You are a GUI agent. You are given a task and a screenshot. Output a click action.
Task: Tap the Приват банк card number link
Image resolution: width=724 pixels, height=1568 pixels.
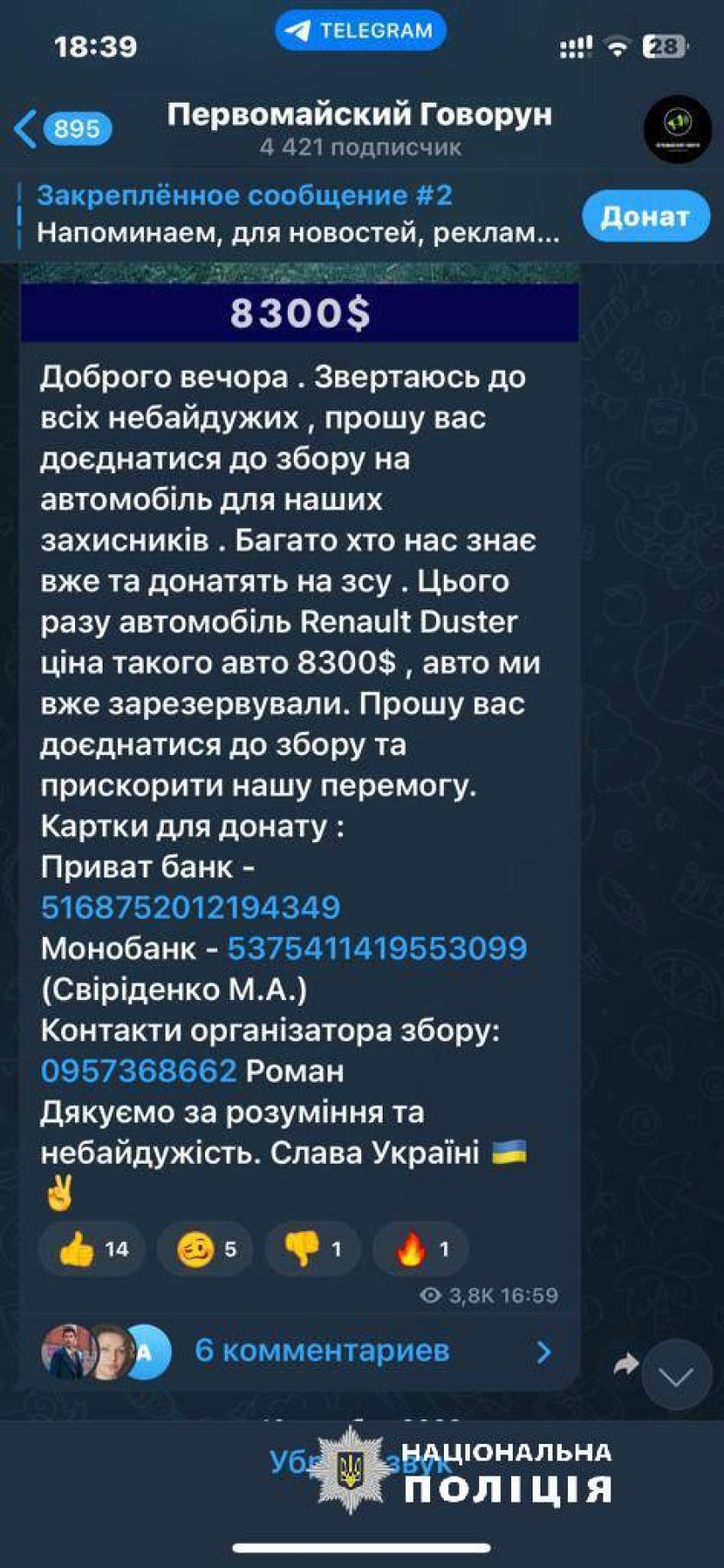[190, 907]
